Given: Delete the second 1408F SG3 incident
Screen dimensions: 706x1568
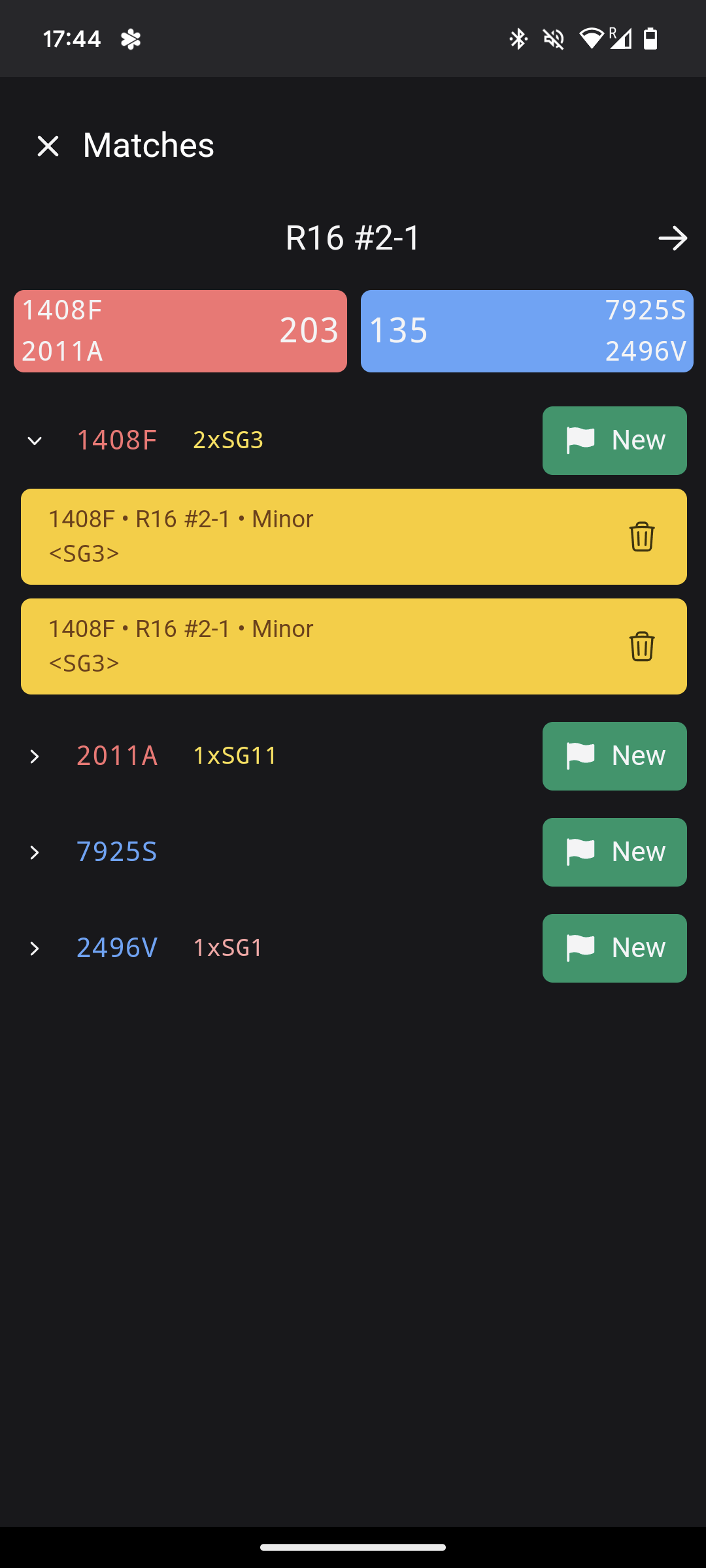Looking at the screenshot, I should point(642,646).
